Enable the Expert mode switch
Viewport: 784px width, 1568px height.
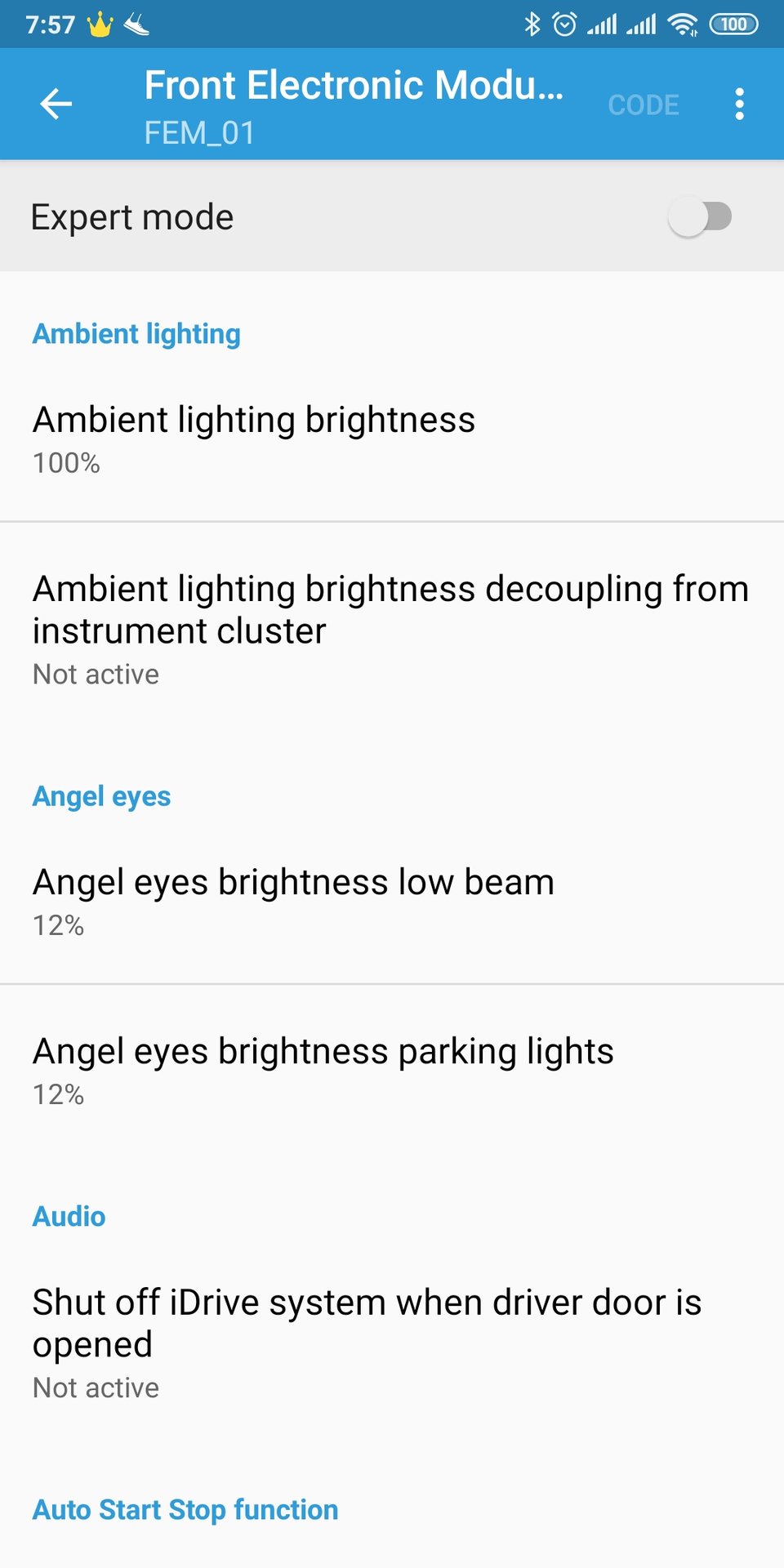tap(699, 217)
